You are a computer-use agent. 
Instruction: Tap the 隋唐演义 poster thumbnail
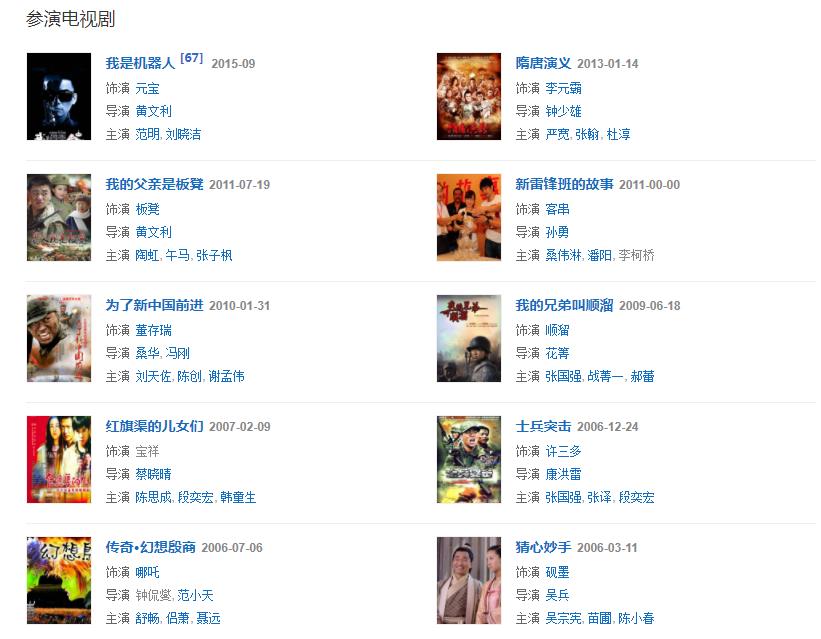tap(468, 96)
